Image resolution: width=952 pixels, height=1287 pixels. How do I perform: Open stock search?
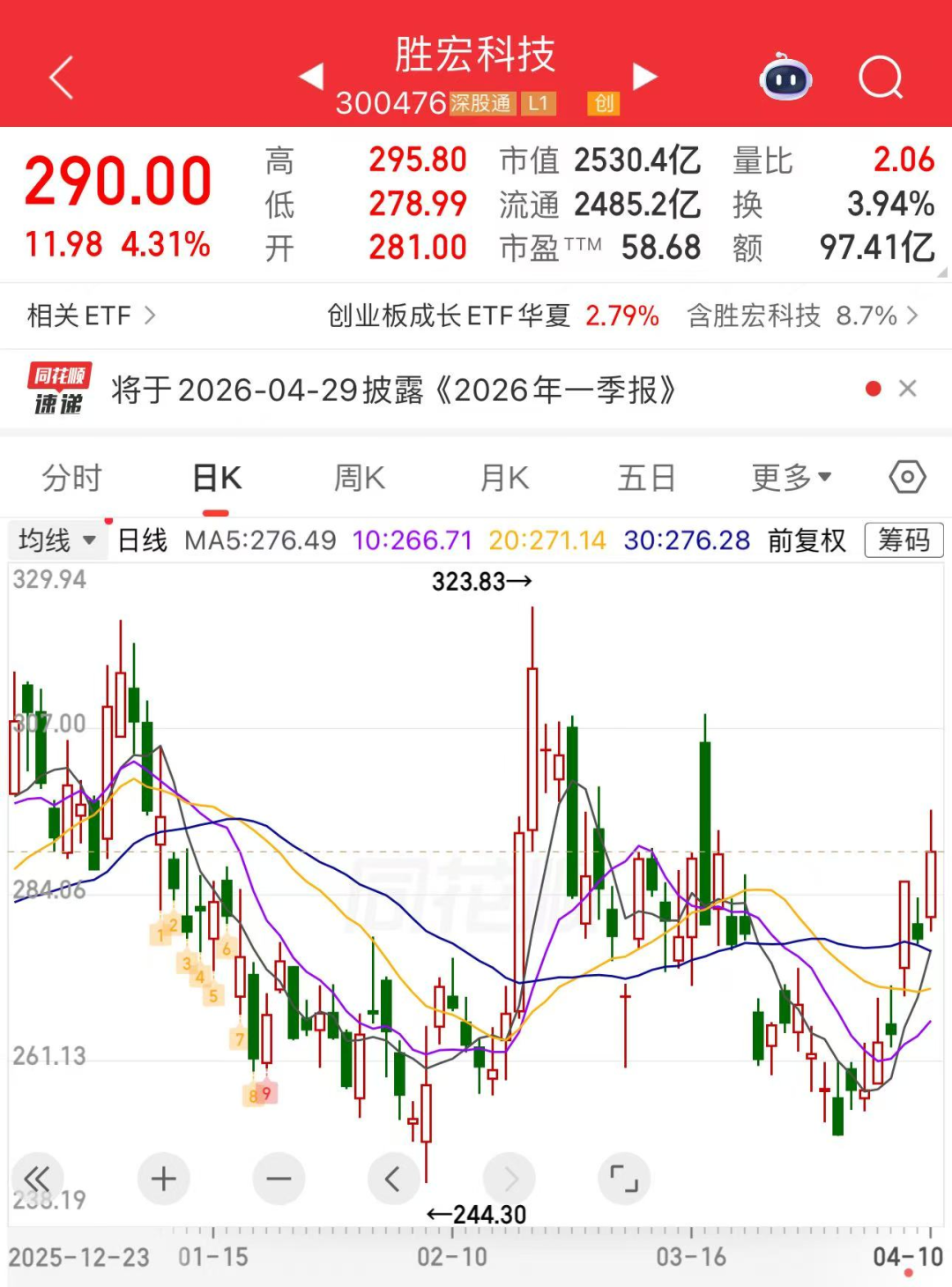(881, 78)
